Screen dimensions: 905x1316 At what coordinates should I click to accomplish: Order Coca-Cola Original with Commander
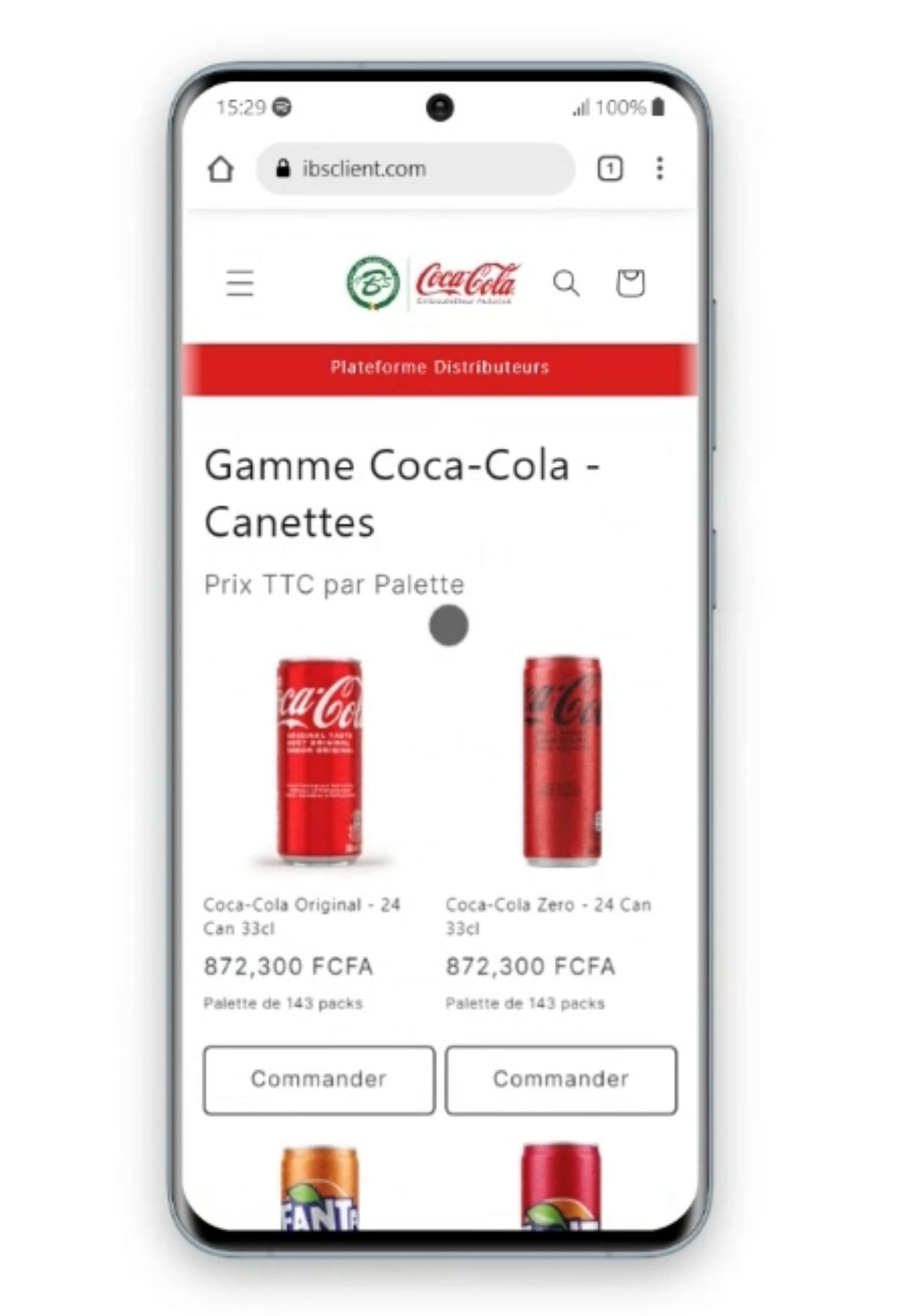pos(319,1079)
